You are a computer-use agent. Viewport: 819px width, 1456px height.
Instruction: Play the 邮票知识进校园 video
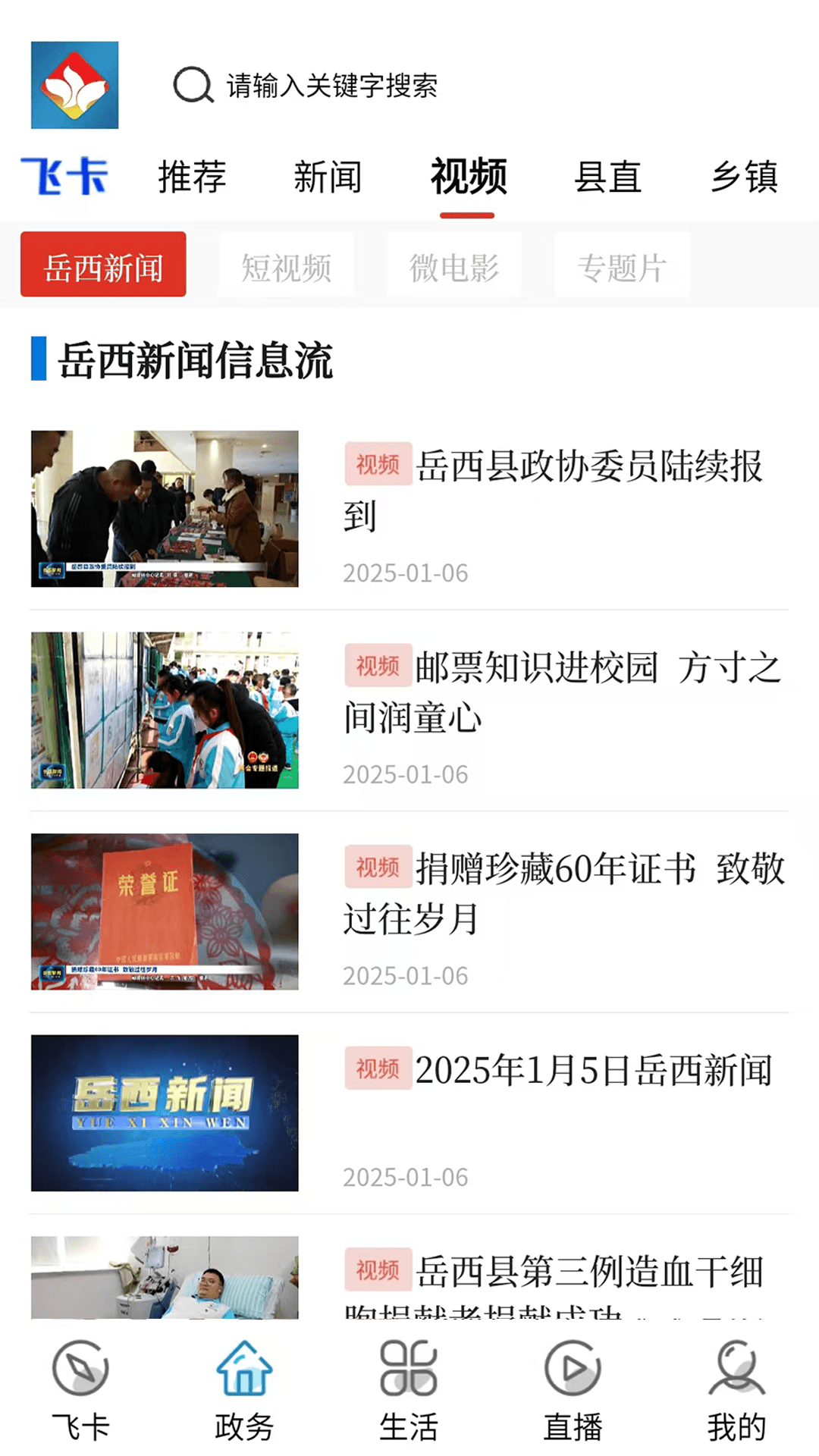(x=561, y=691)
